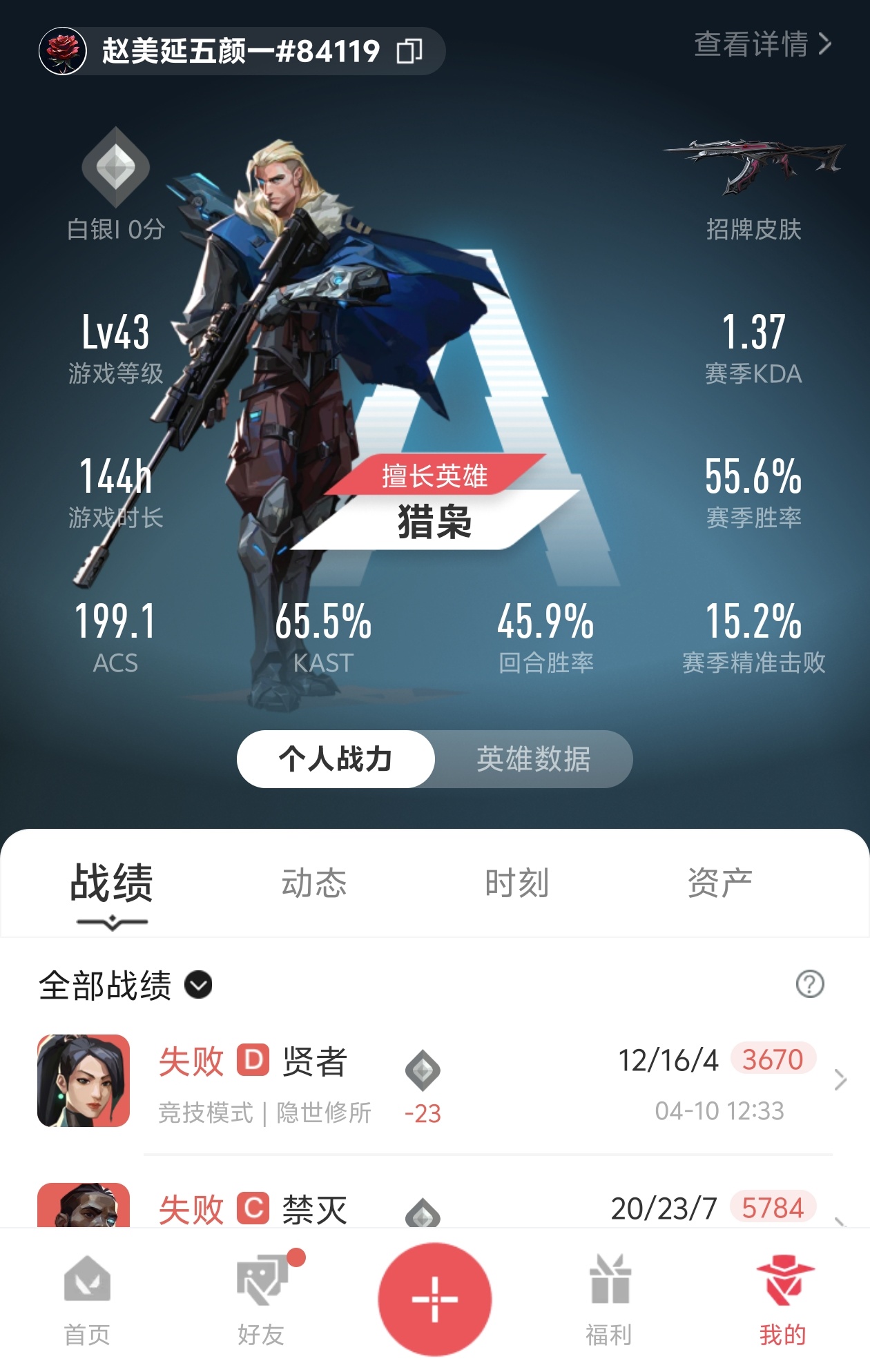870x1372 pixels.
Task: Expand the 全部战绩 filter dropdown
Action: click(198, 985)
